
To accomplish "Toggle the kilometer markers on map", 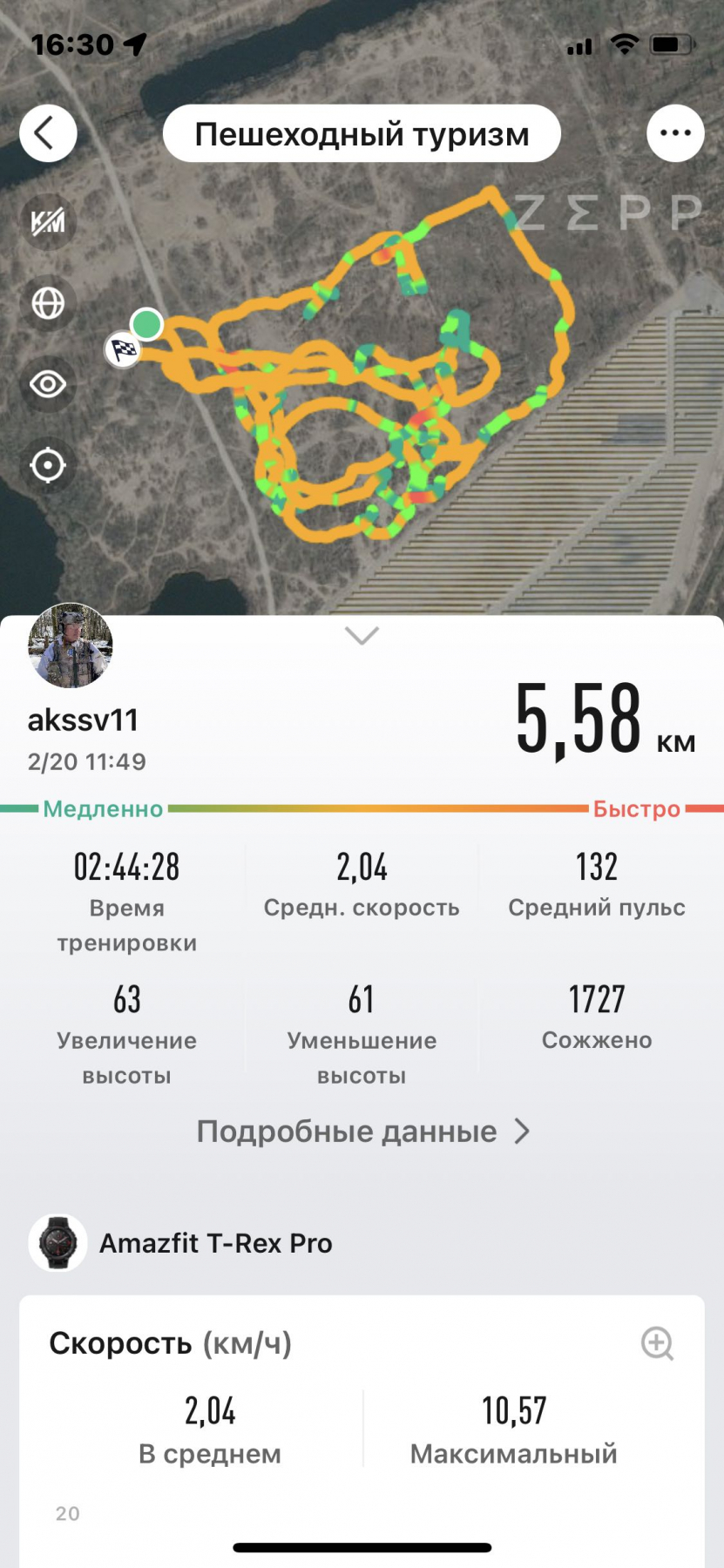I will 48,222.
